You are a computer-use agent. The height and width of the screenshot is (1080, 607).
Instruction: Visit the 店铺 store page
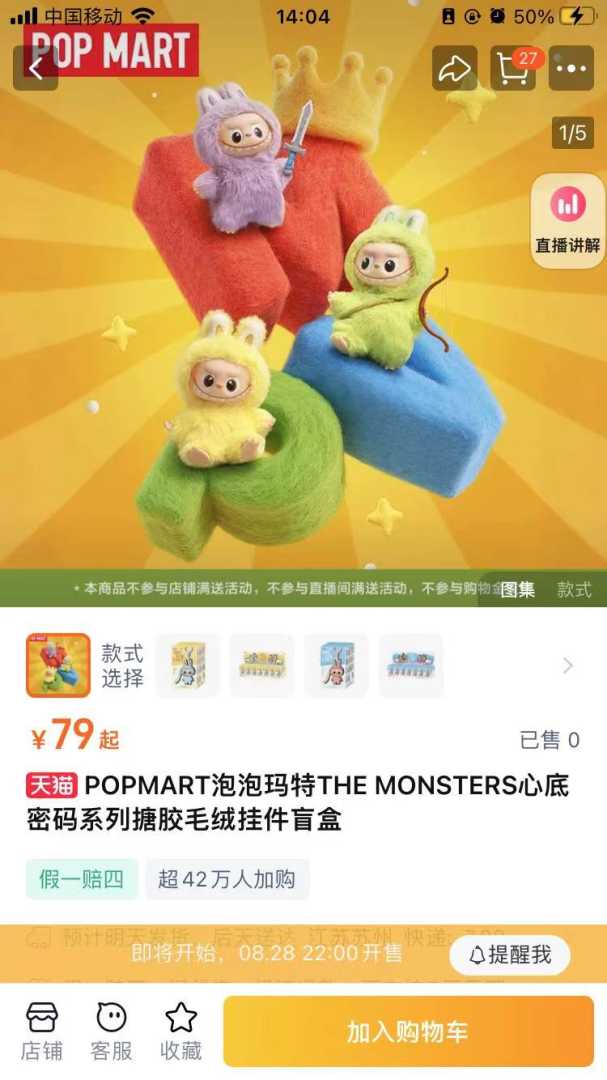click(x=41, y=1032)
